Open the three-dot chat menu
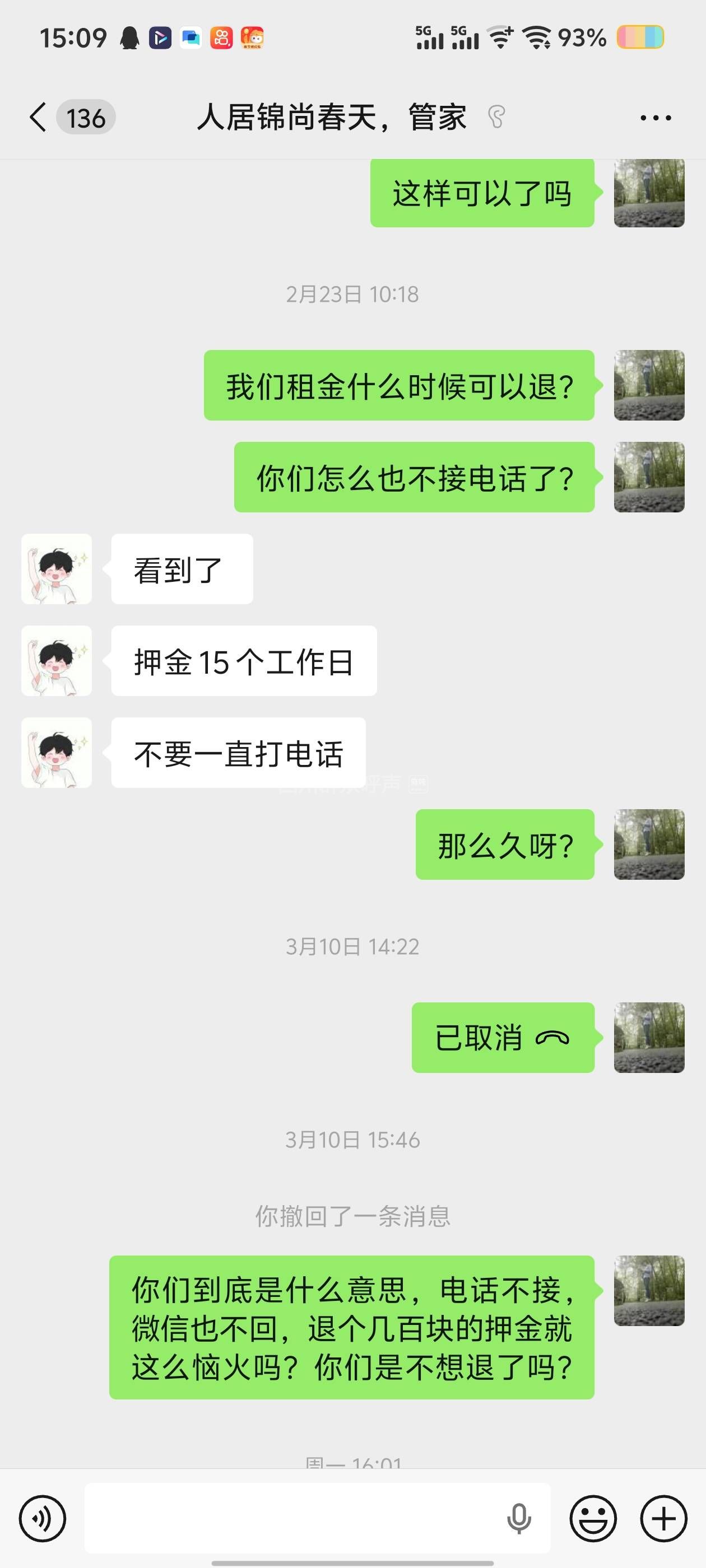Screen dimensions: 706x1568 click(x=656, y=118)
